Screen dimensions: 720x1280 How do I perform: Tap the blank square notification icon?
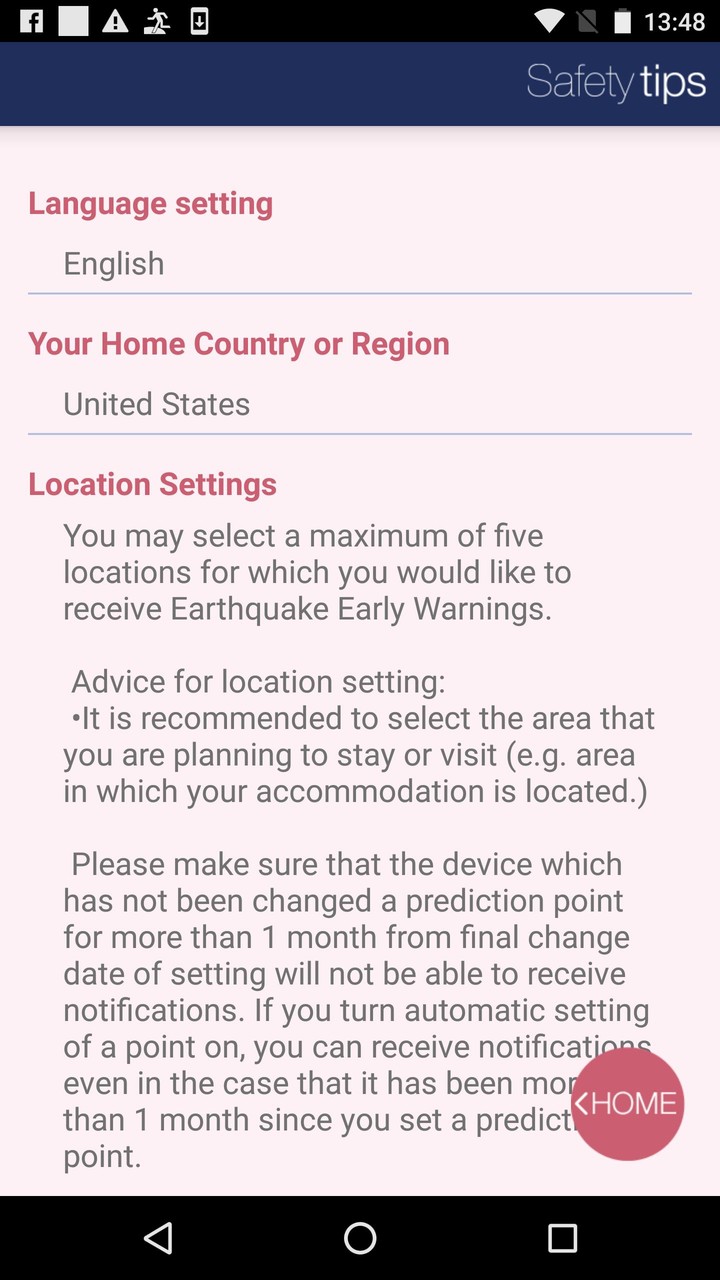[x=71, y=19]
